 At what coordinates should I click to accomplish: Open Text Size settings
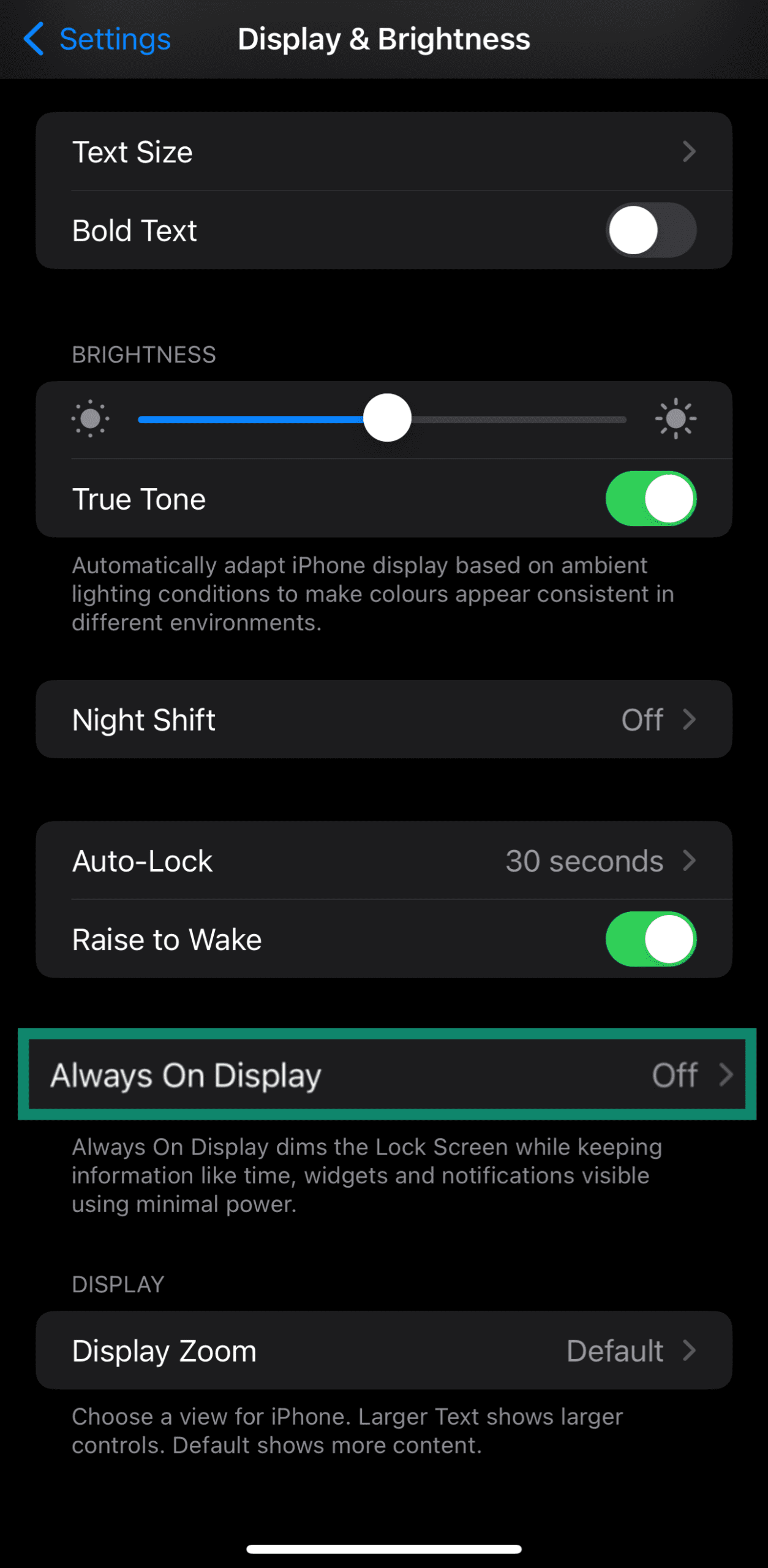pos(384,152)
